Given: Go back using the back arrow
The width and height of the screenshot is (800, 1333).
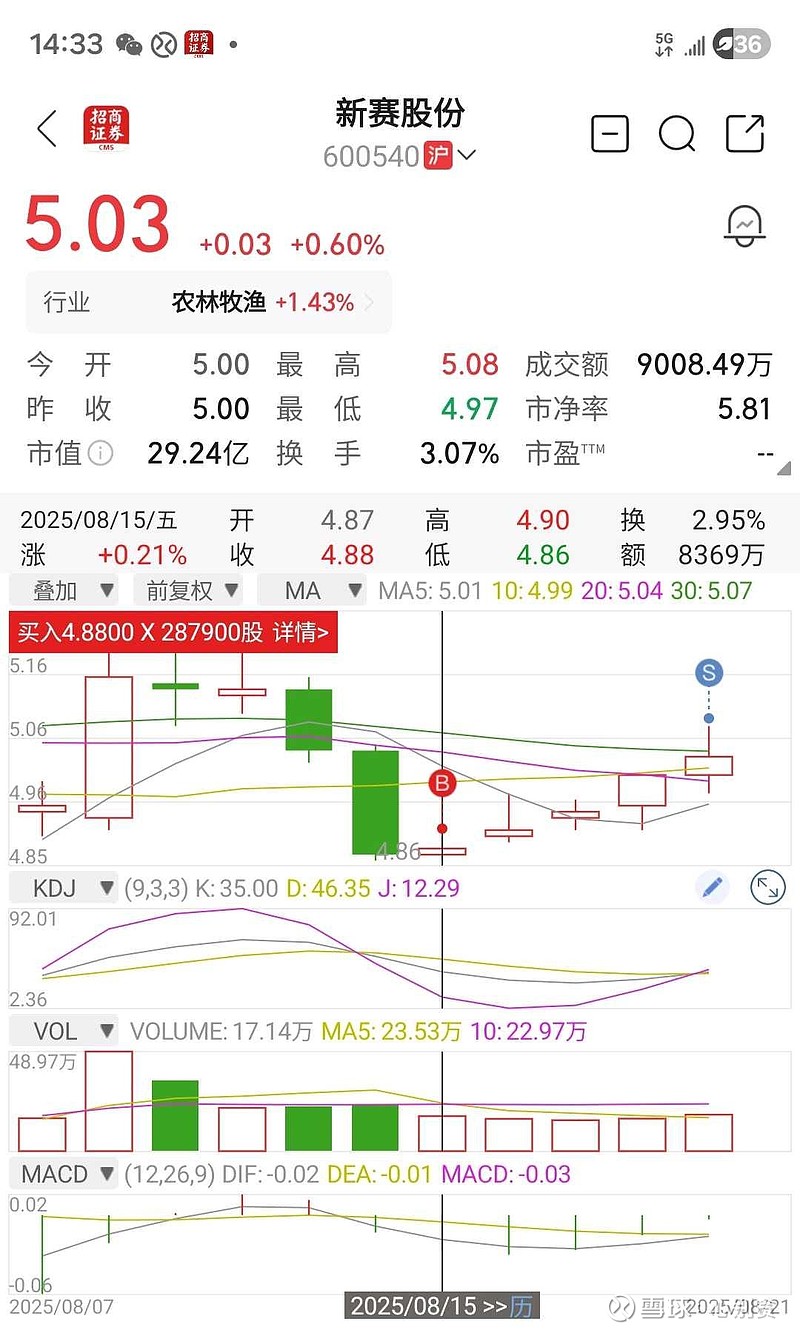Looking at the screenshot, I should pos(46,130).
